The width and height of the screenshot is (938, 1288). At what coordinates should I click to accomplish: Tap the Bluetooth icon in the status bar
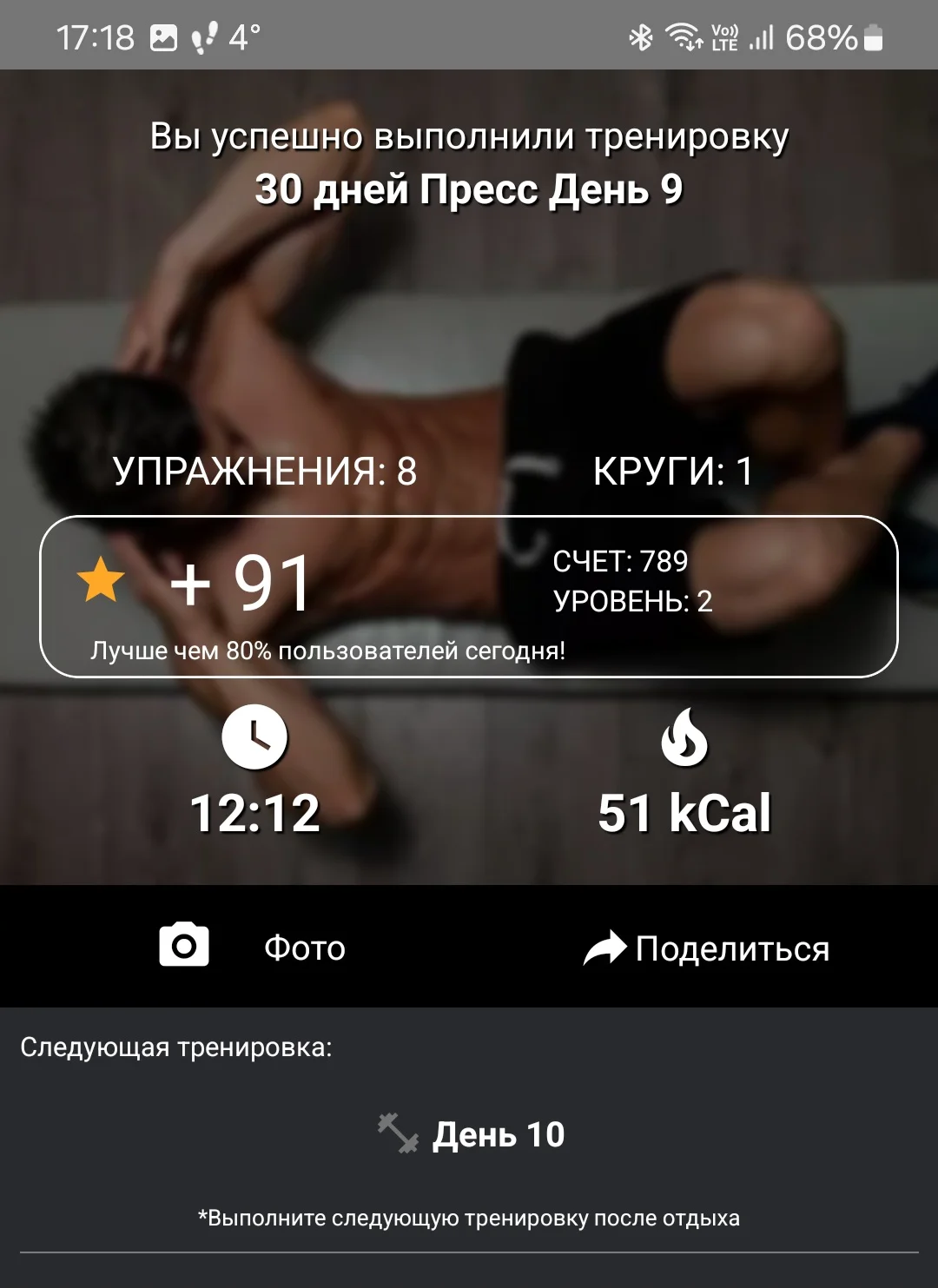coord(641,36)
